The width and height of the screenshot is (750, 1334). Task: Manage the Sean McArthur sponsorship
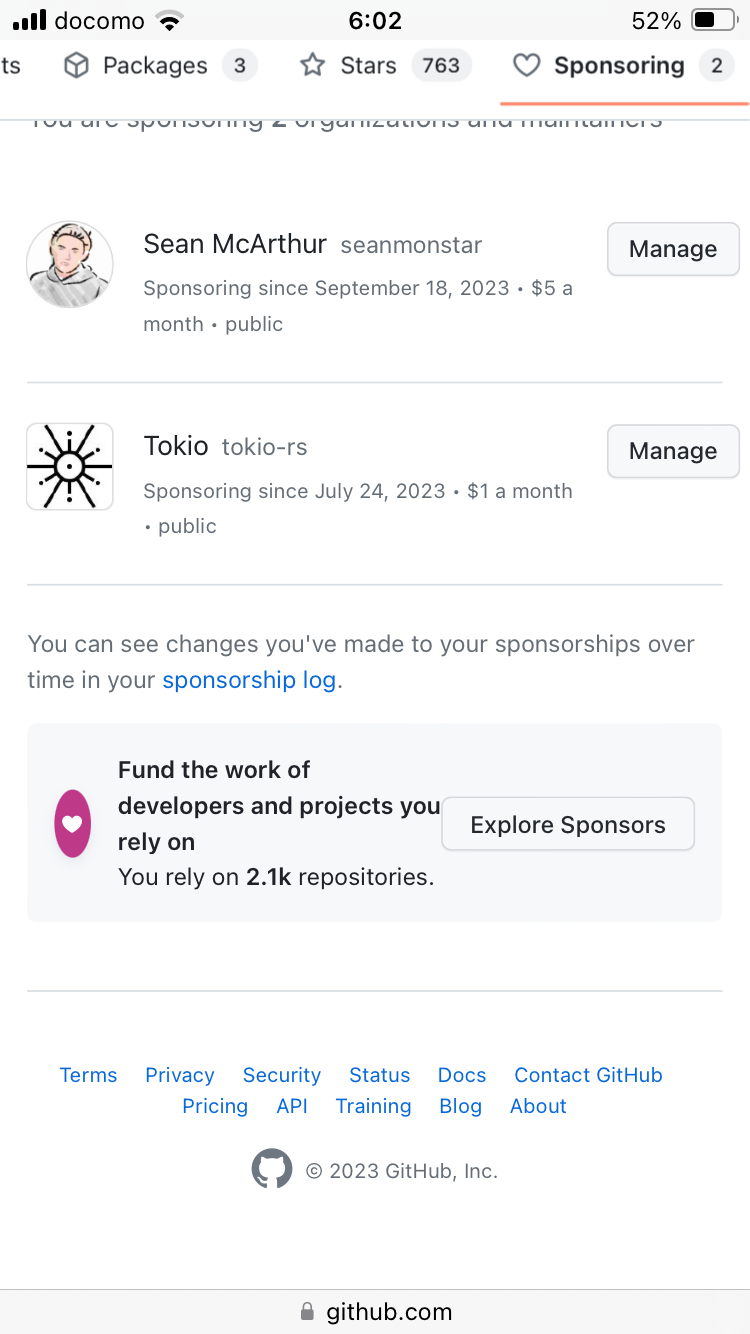pyautogui.click(x=673, y=249)
